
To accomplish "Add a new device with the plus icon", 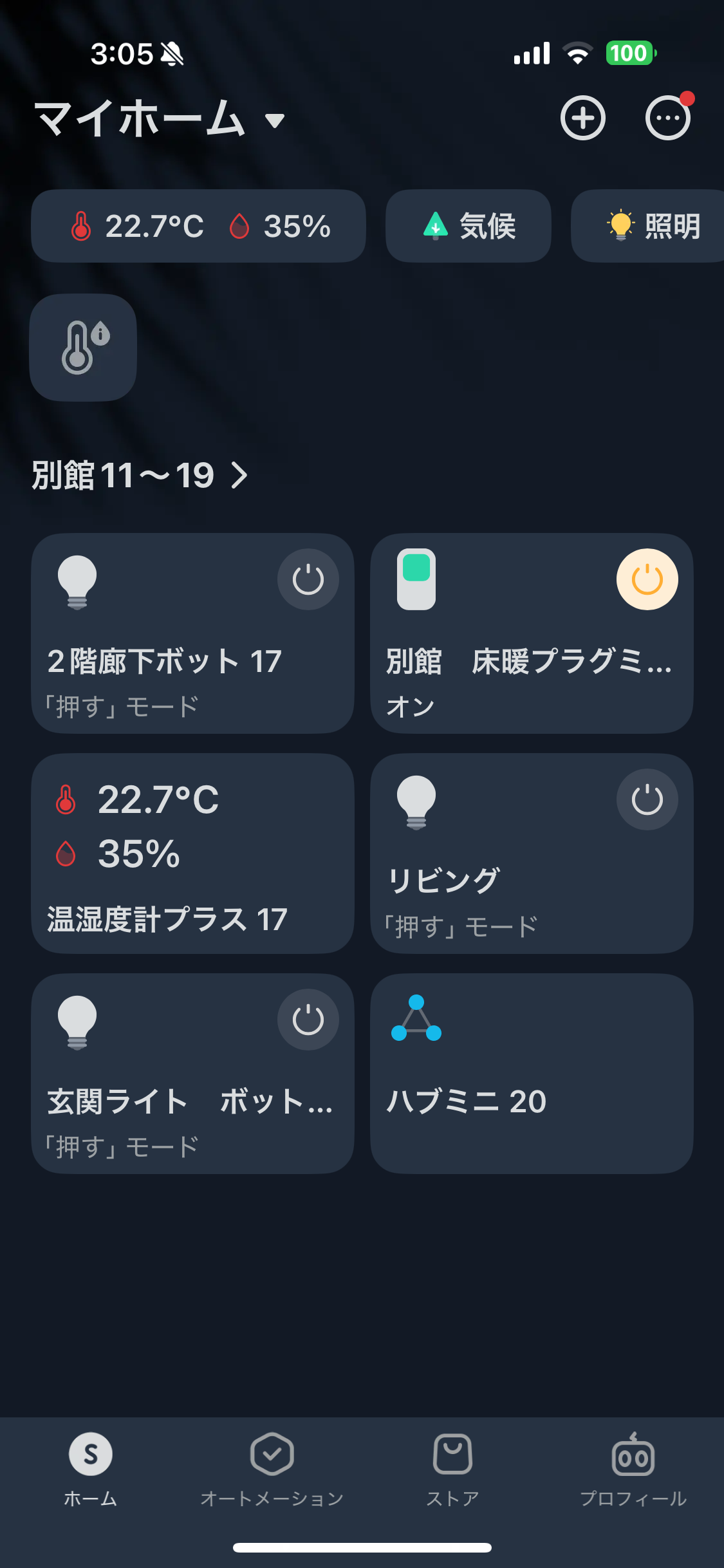I will [x=582, y=118].
